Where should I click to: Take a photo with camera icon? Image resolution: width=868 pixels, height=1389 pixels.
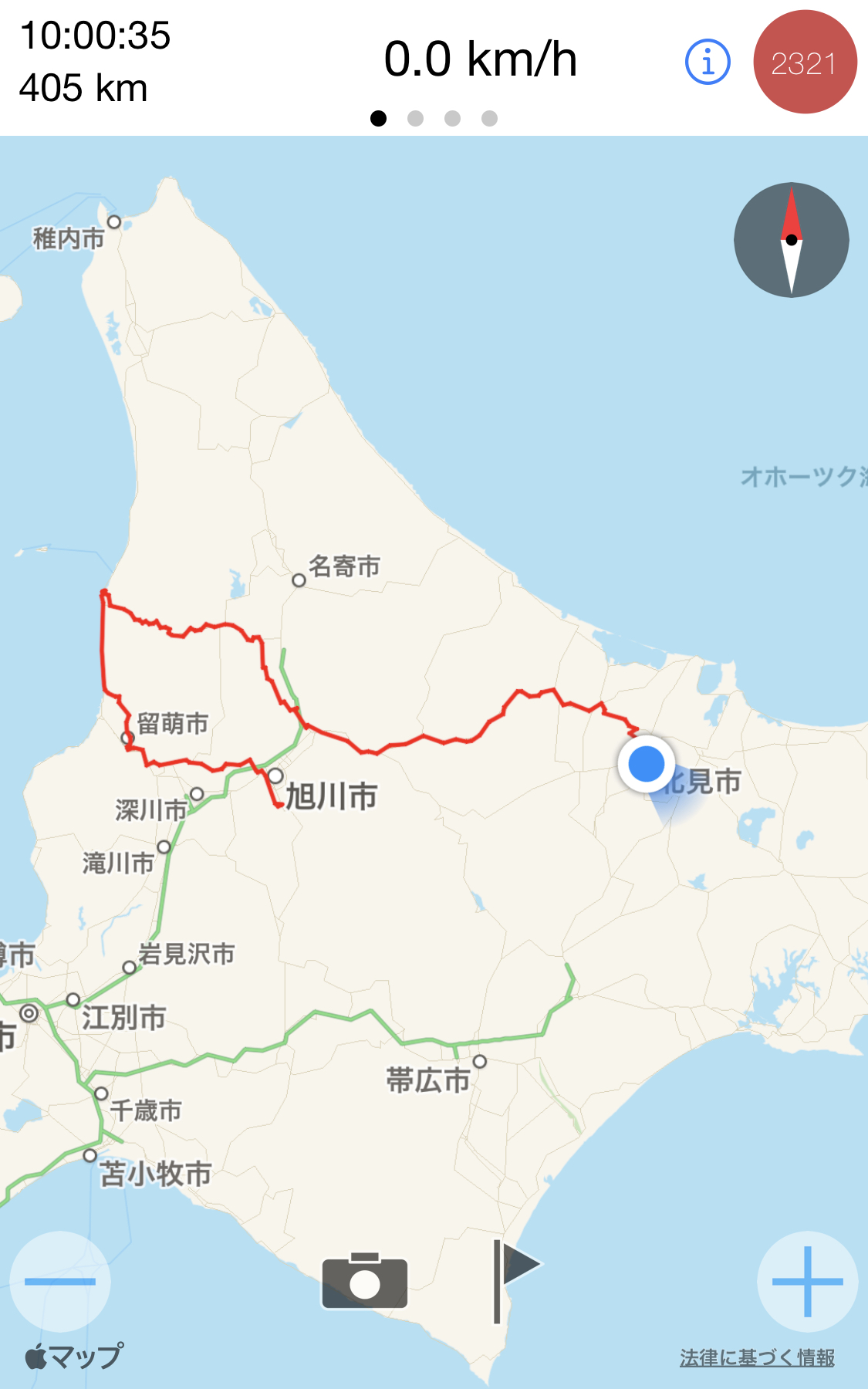click(x=364, y=1281)
